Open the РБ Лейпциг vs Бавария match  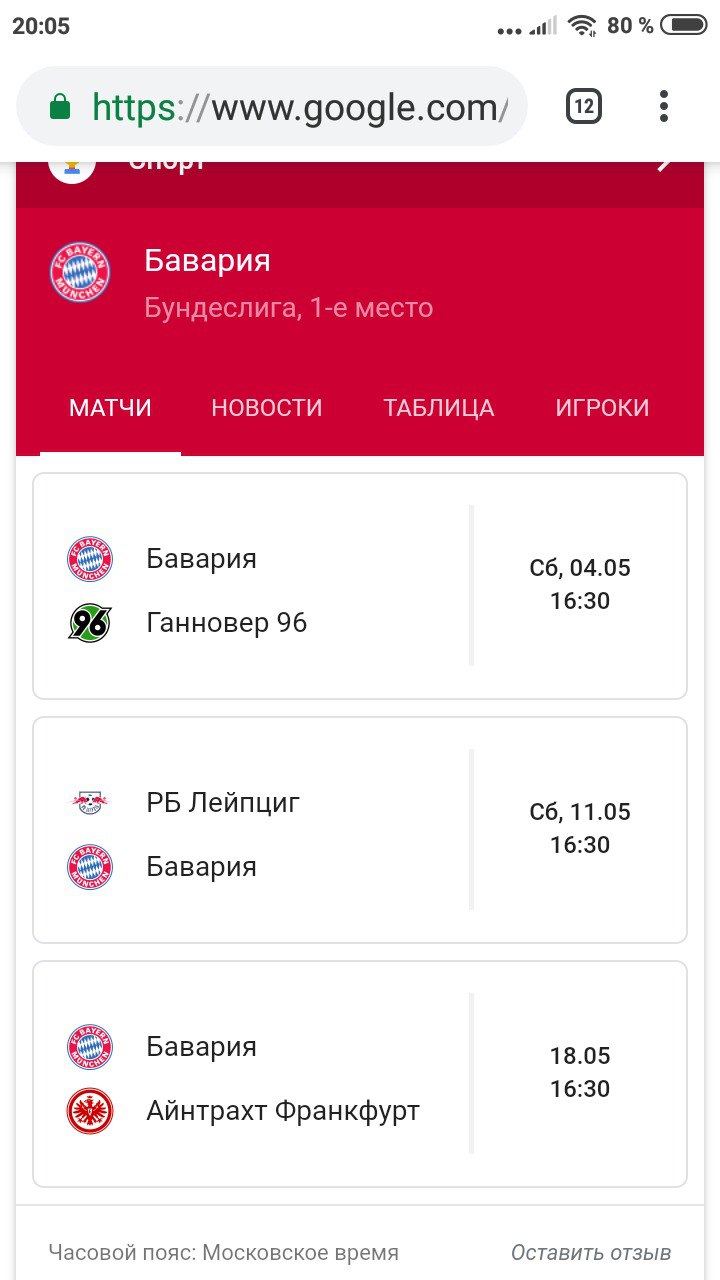pyautogui.click(x=360, y=830)
